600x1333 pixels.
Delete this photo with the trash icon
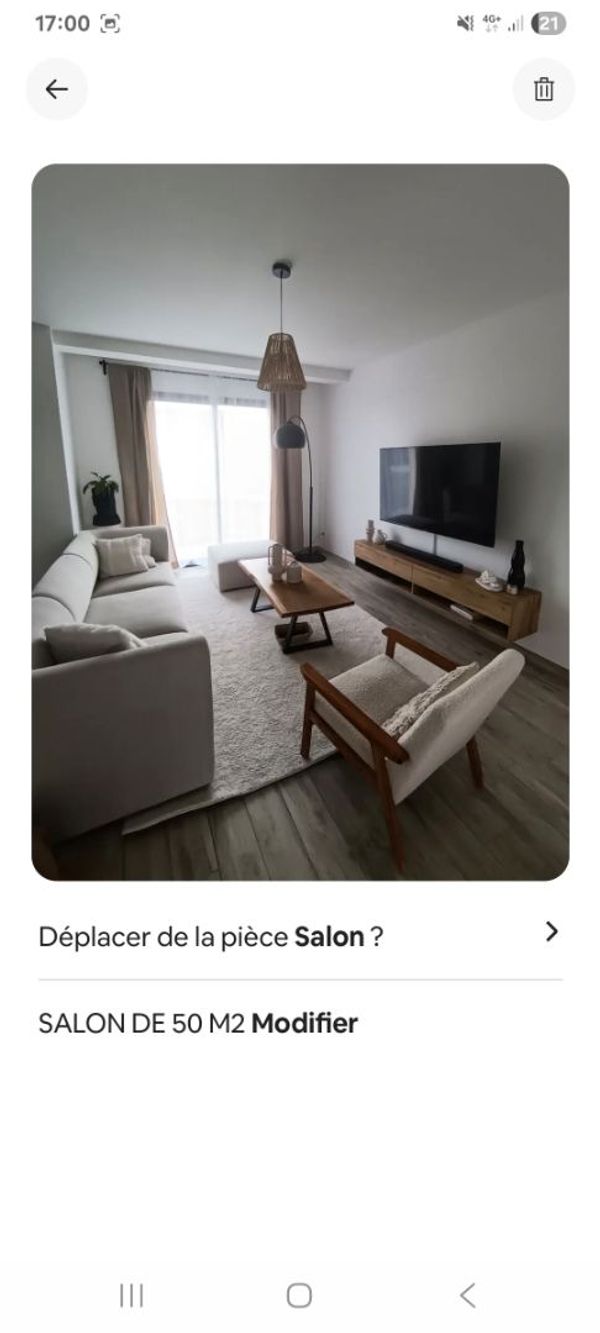tap(543, 89)
